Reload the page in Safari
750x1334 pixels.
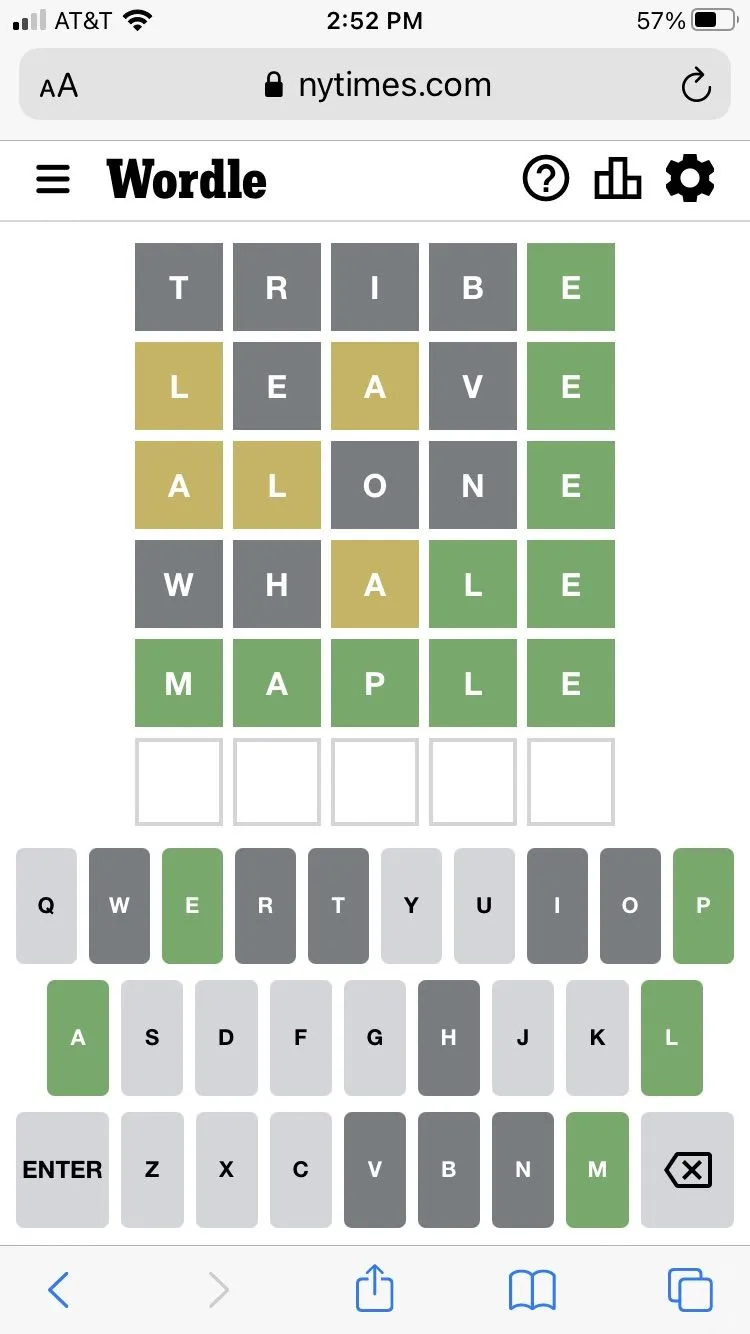point(695,86)
